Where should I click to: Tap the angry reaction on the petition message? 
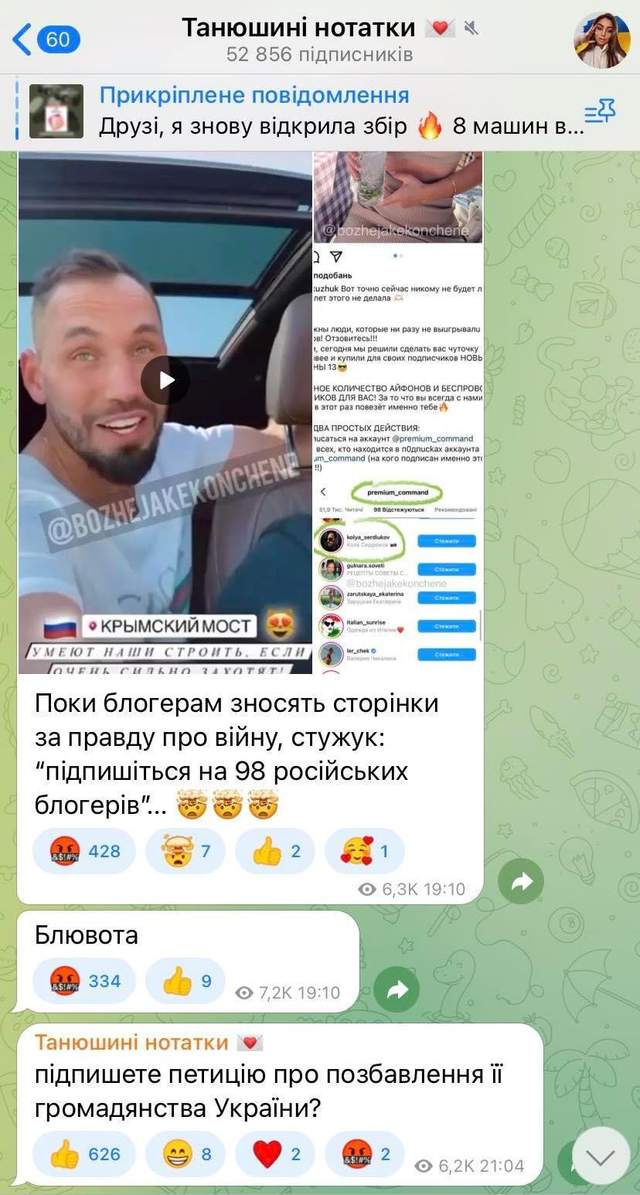click(x=364, y=1155)
